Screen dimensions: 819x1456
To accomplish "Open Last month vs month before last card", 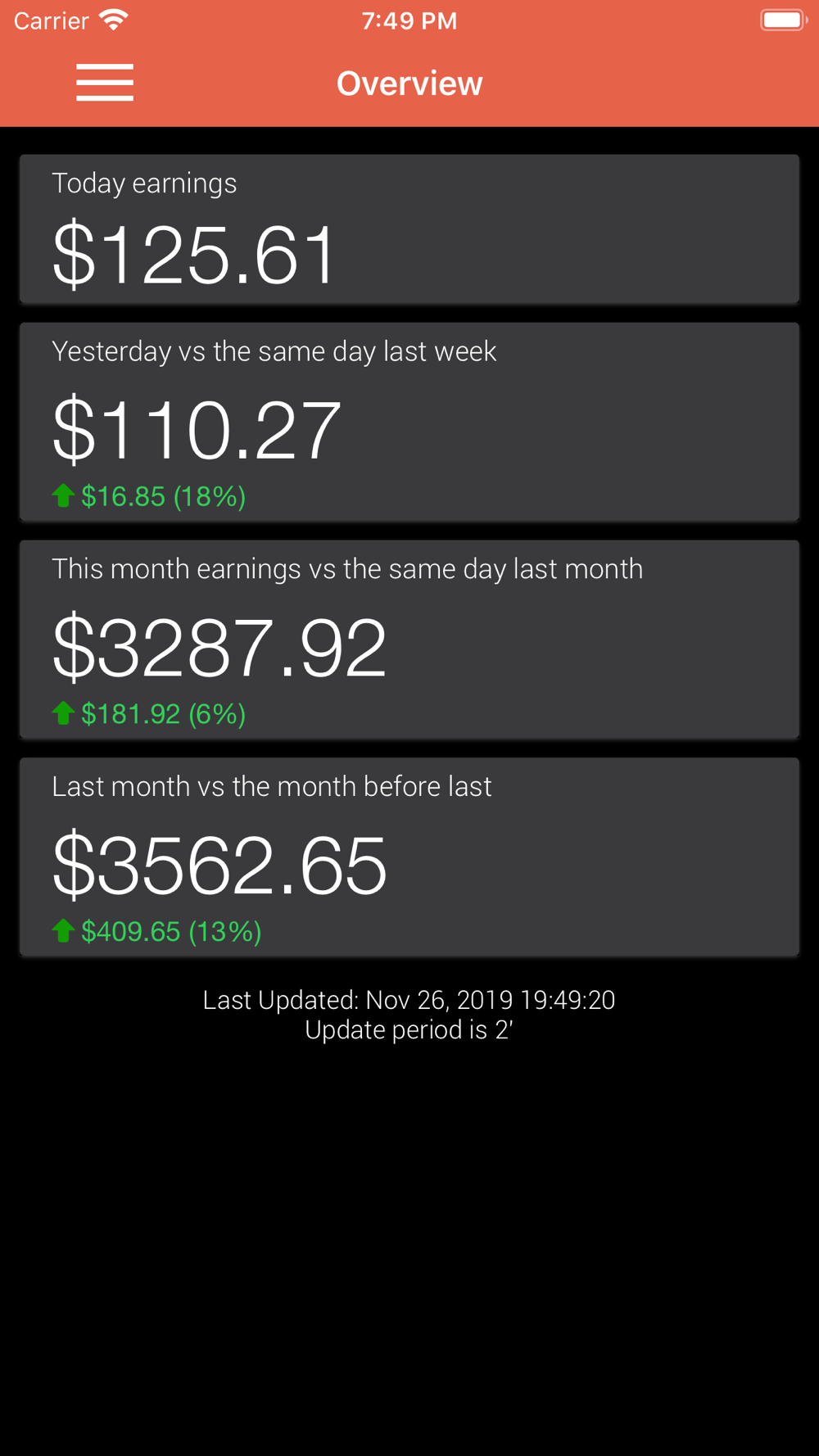I will click(x=409, y=857).
